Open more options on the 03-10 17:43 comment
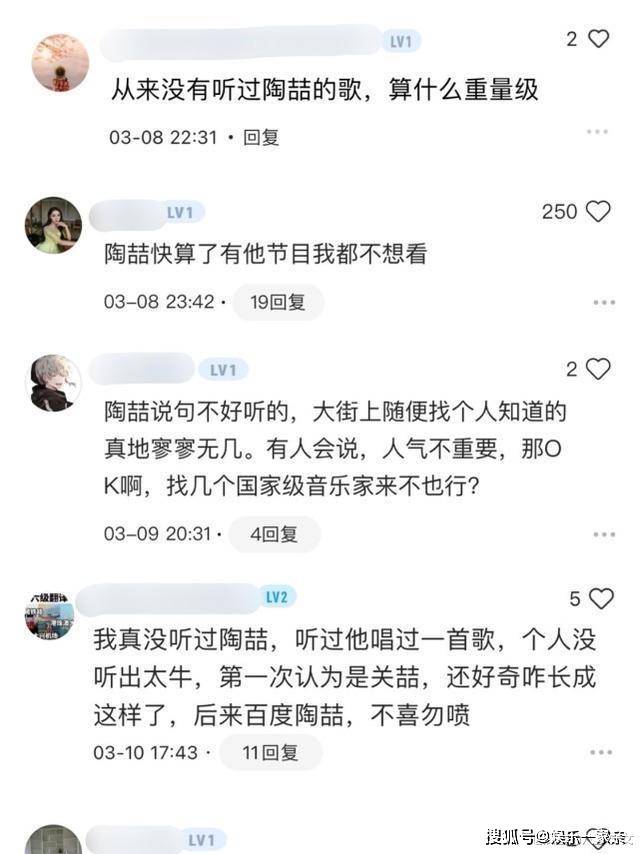 pos(600,752)
